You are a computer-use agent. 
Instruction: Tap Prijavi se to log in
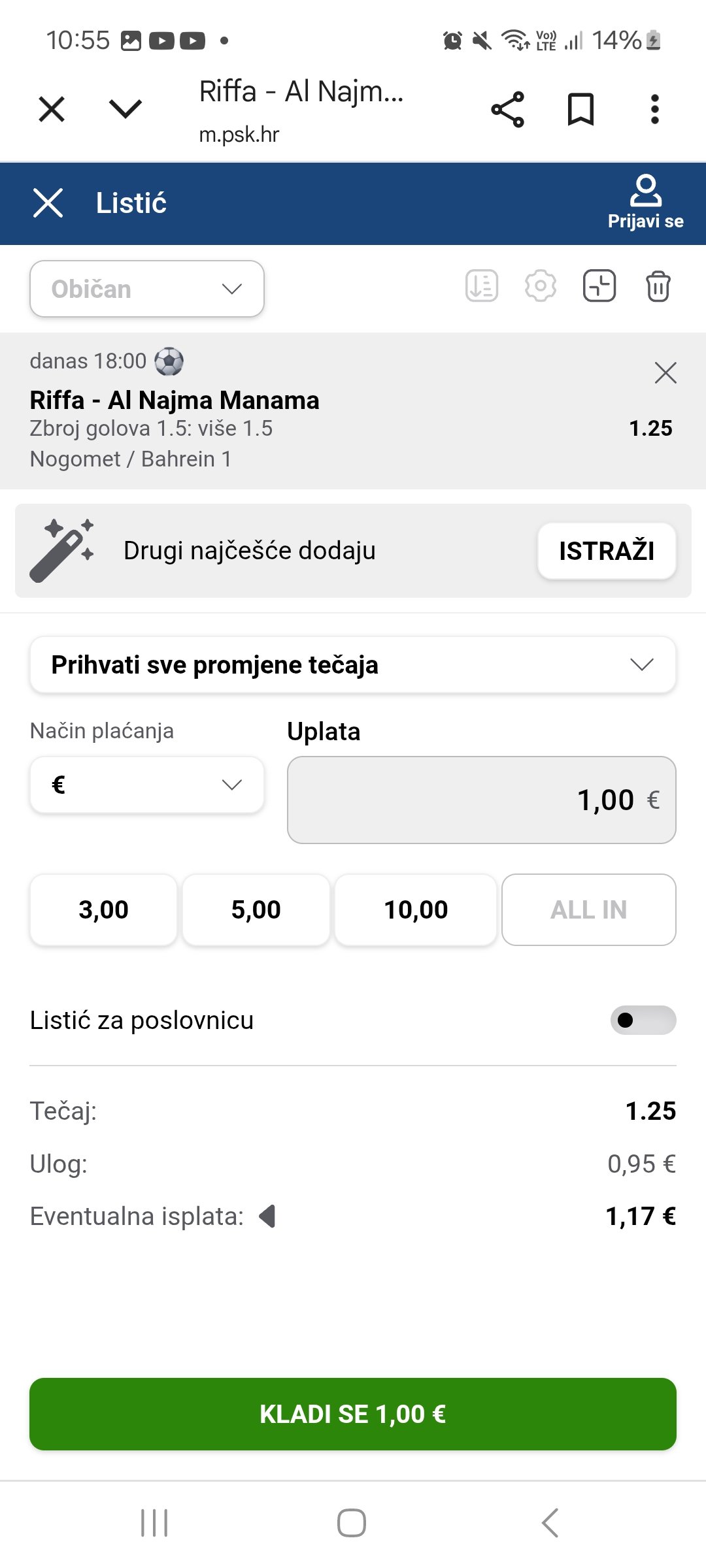[645, 203]
